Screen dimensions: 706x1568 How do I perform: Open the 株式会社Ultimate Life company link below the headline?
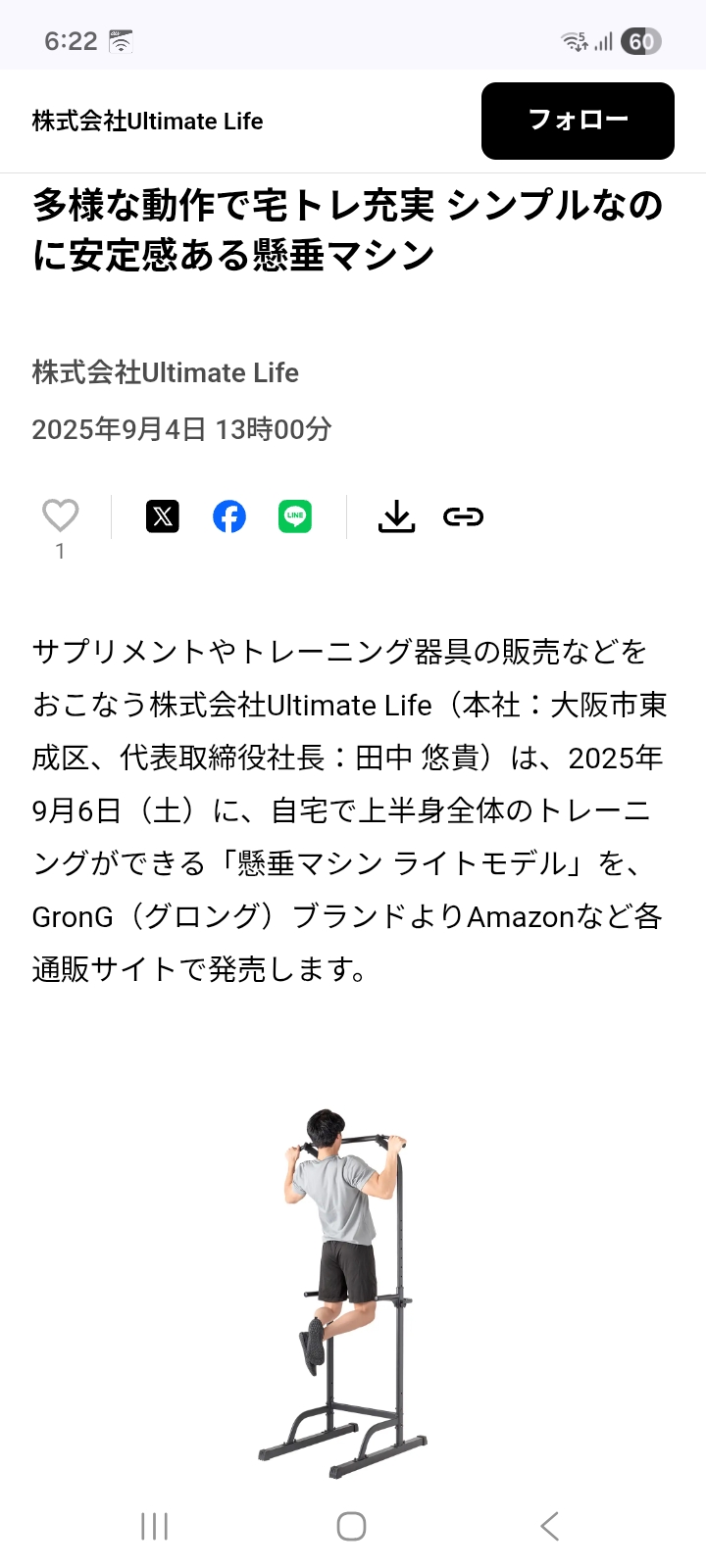165,372
